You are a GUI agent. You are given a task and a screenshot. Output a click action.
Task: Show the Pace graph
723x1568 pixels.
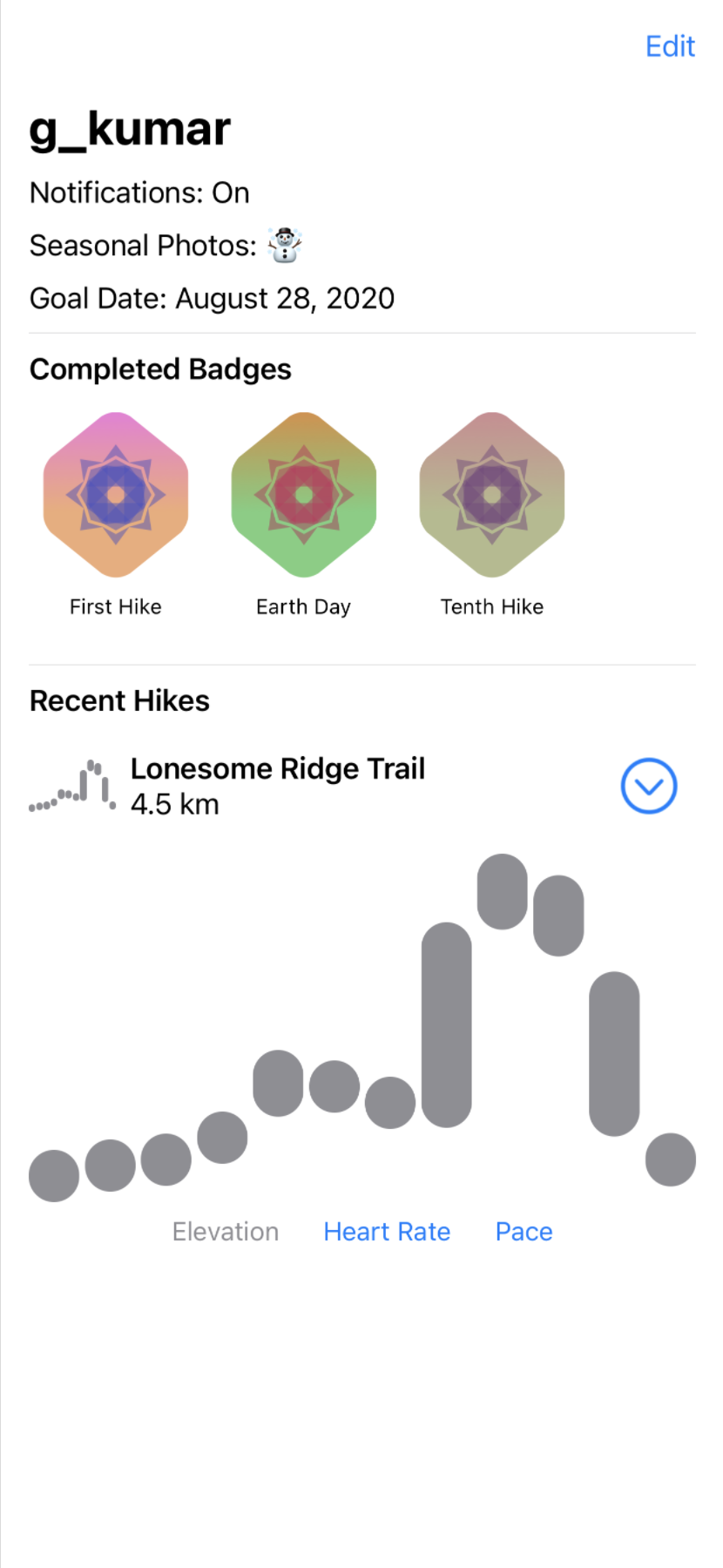click(524, 1231)
